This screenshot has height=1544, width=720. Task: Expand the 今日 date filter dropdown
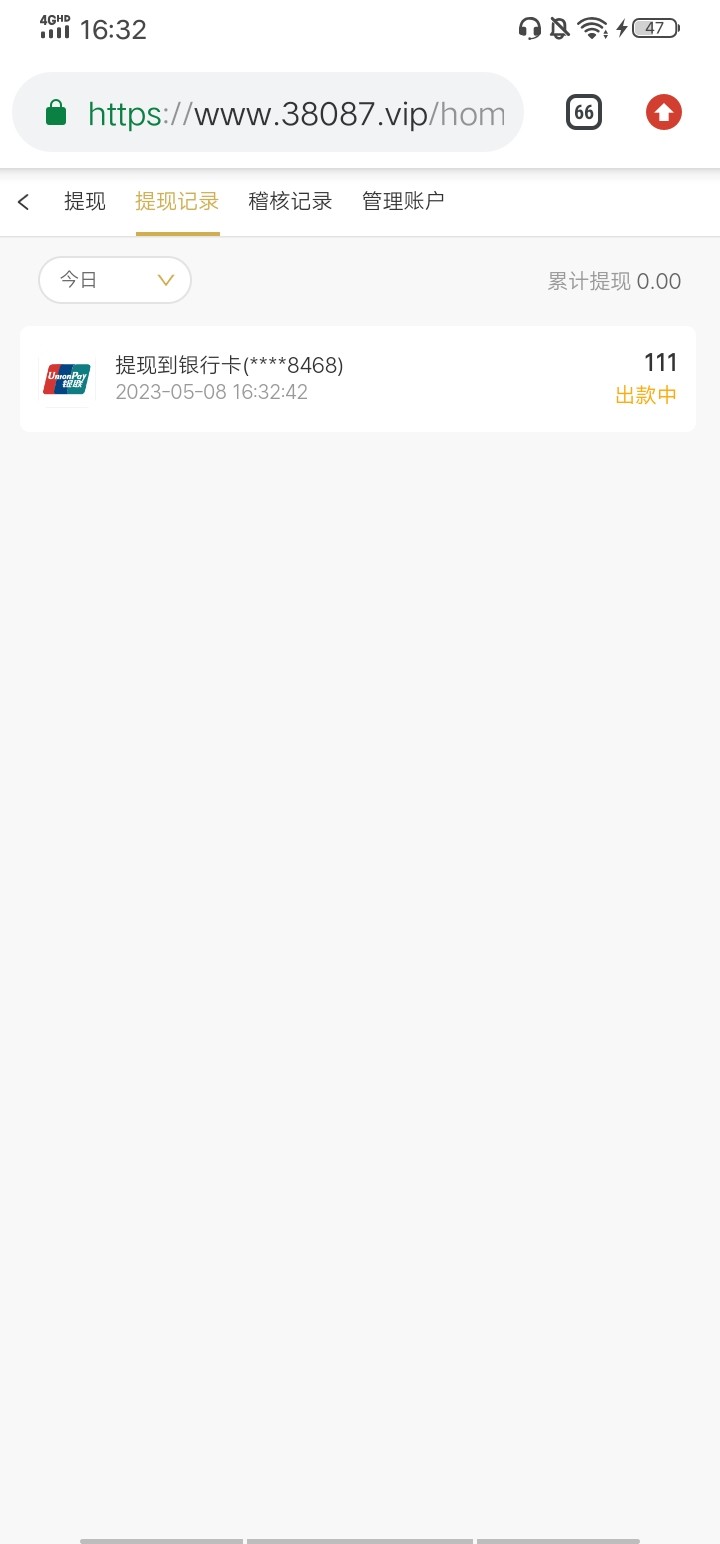(x=115, y=280)
